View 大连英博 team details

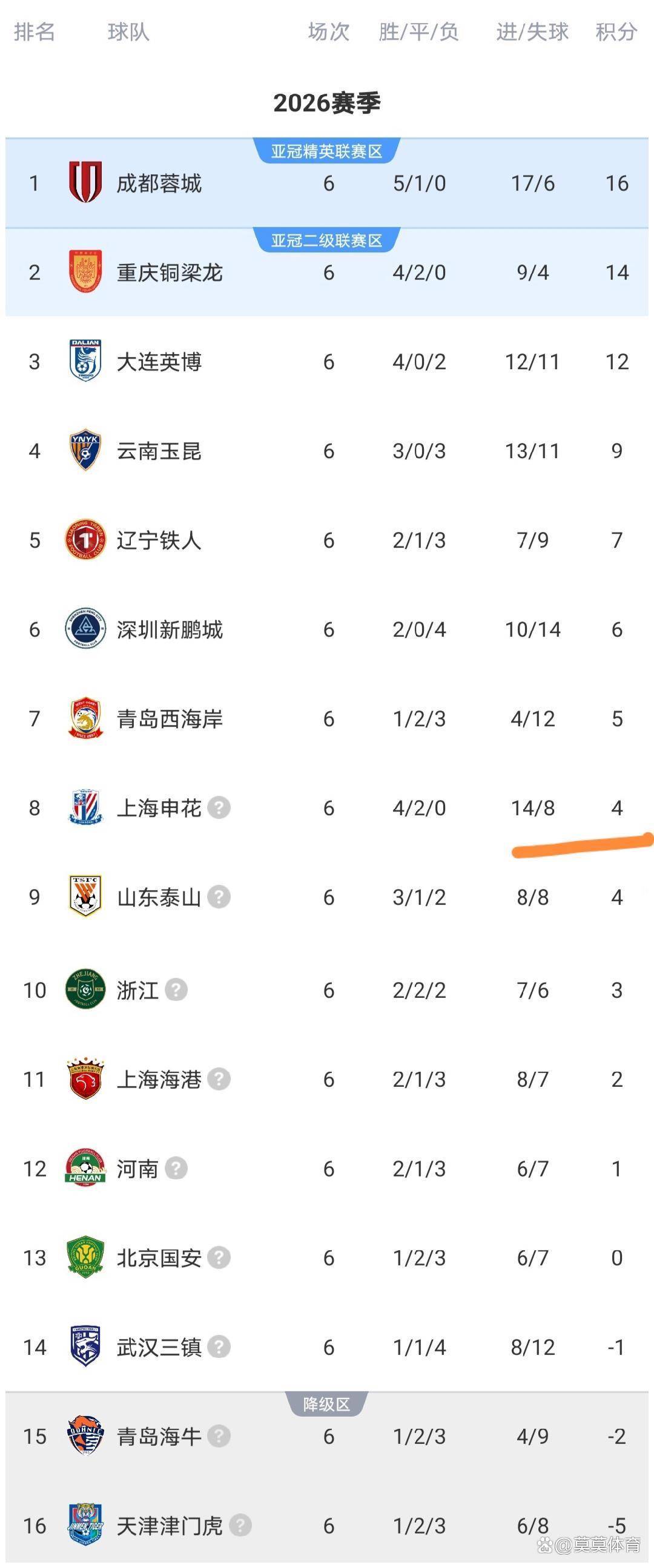(x=159, y=362)
